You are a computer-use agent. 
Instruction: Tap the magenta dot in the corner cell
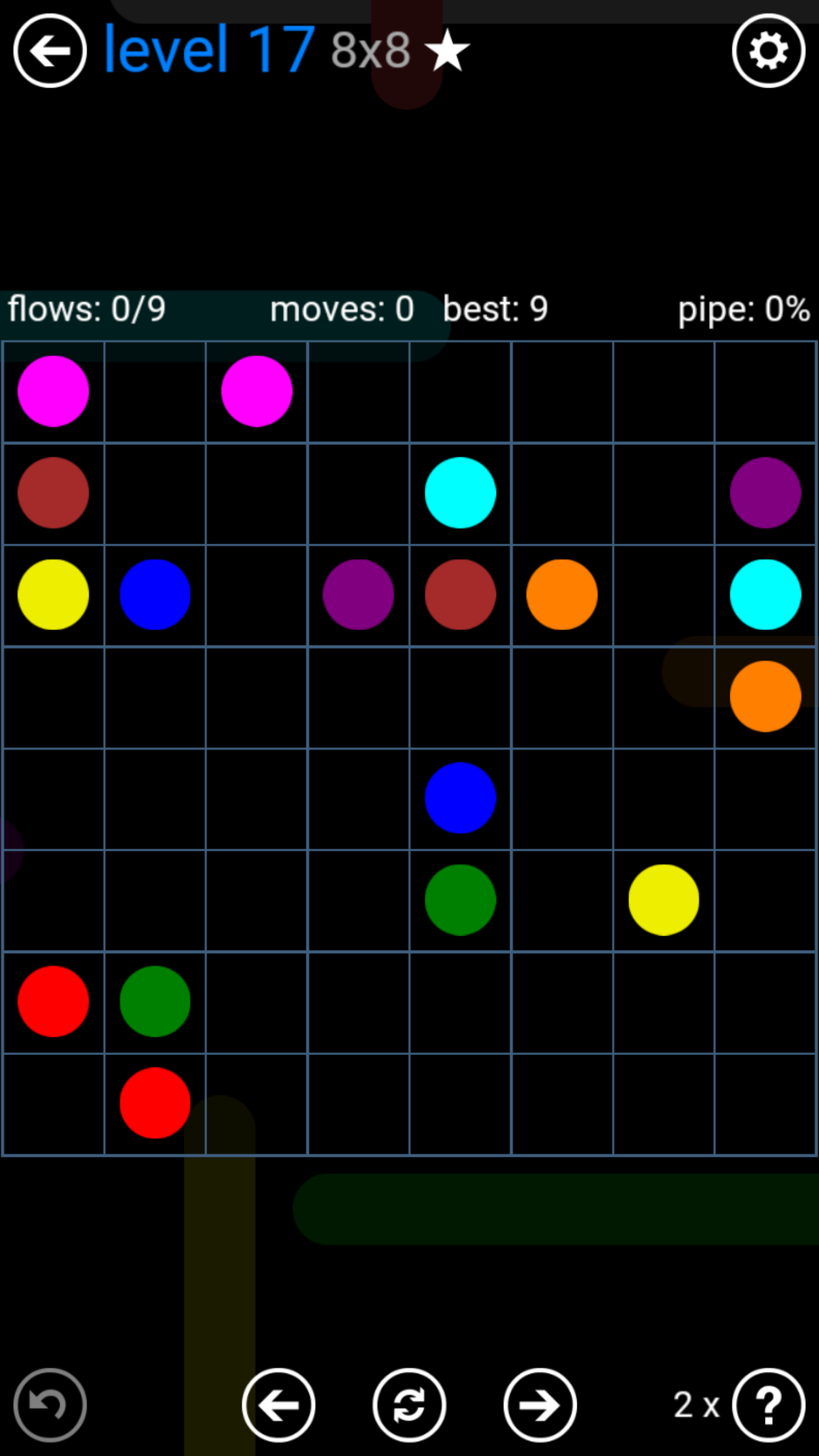pyautogui.click(x=53, y=391)
